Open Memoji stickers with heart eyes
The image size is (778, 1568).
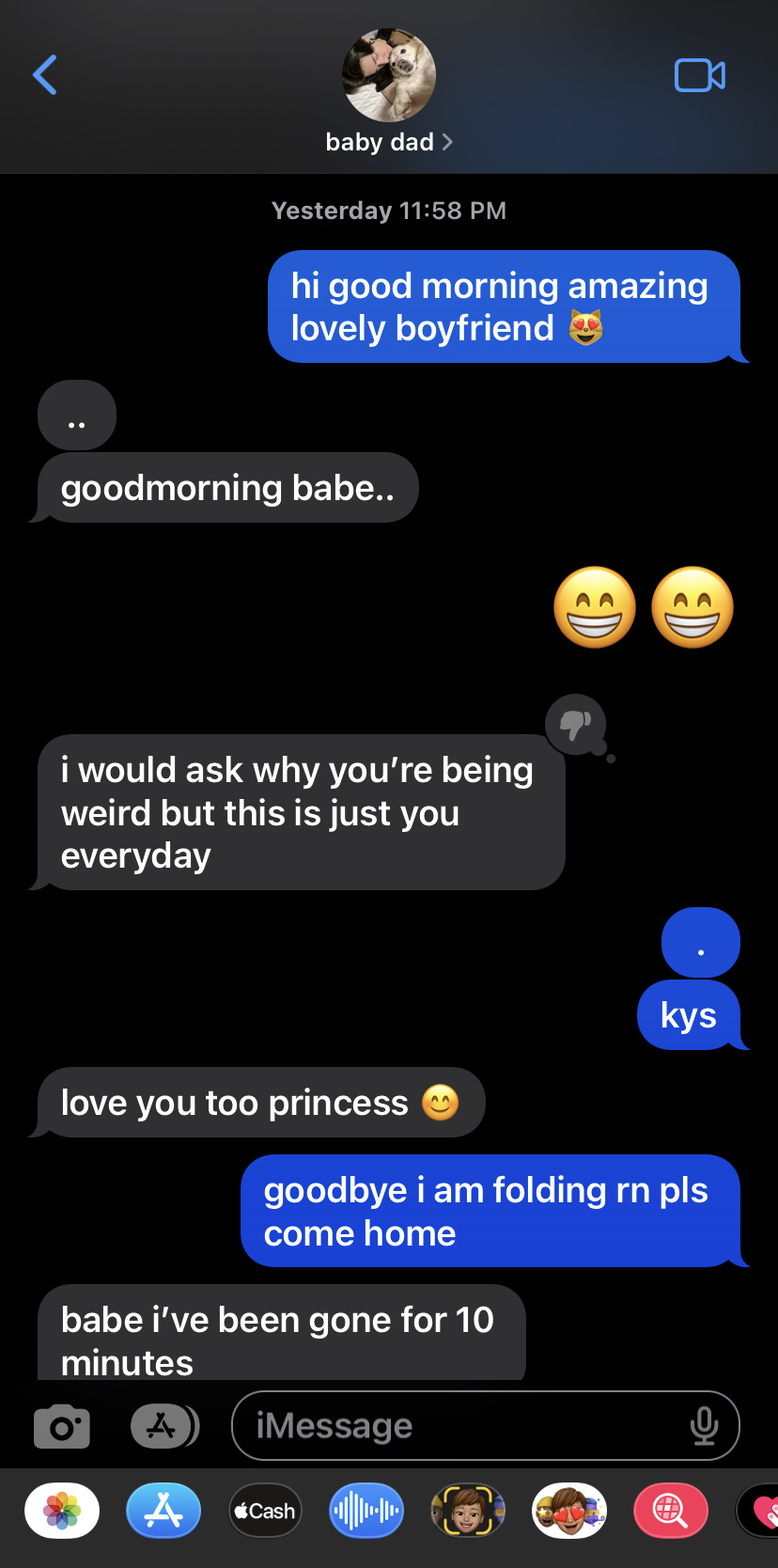(569, 1511)
